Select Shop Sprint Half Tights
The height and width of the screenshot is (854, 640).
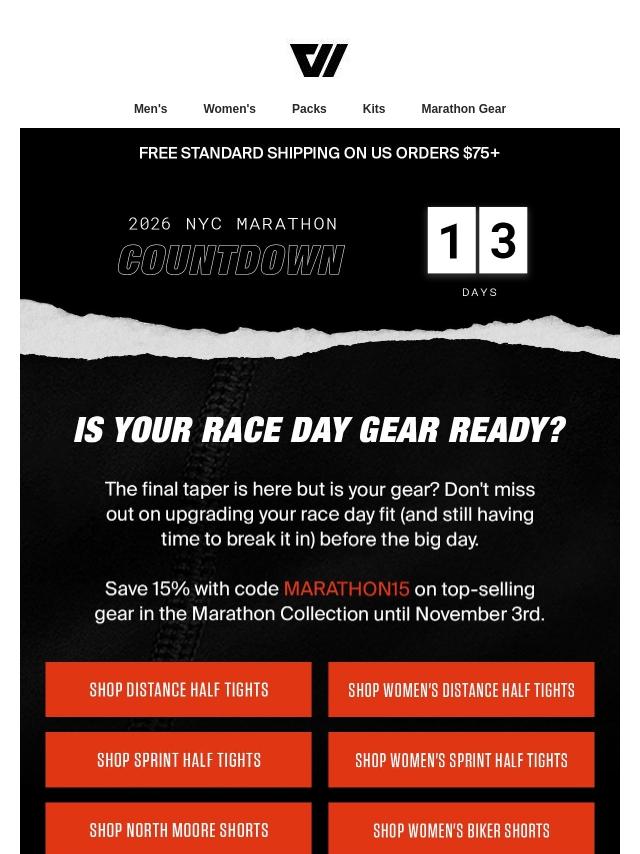pyautogui.click(x=179, y=760)
